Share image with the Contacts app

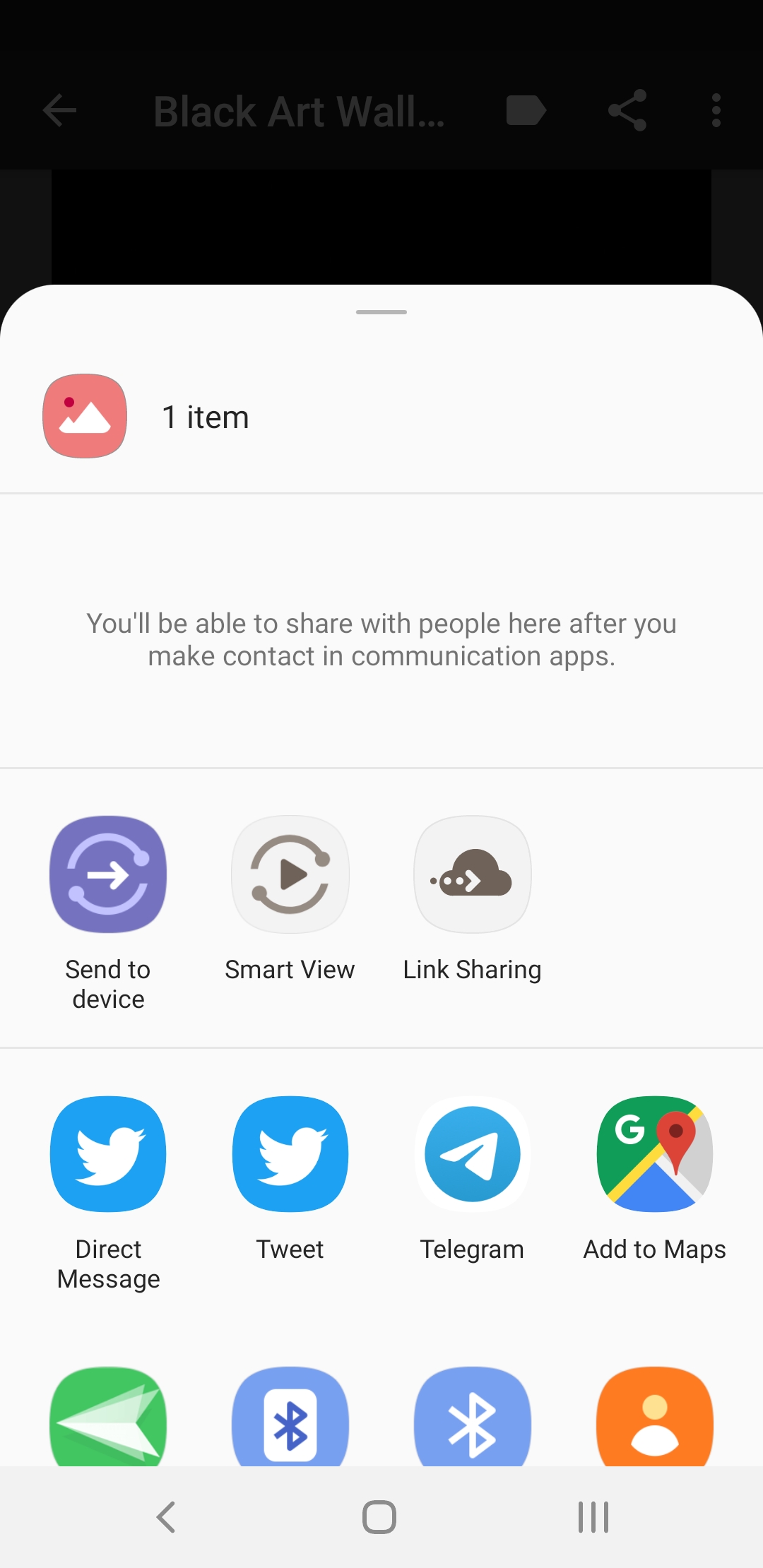point(654,1420)
